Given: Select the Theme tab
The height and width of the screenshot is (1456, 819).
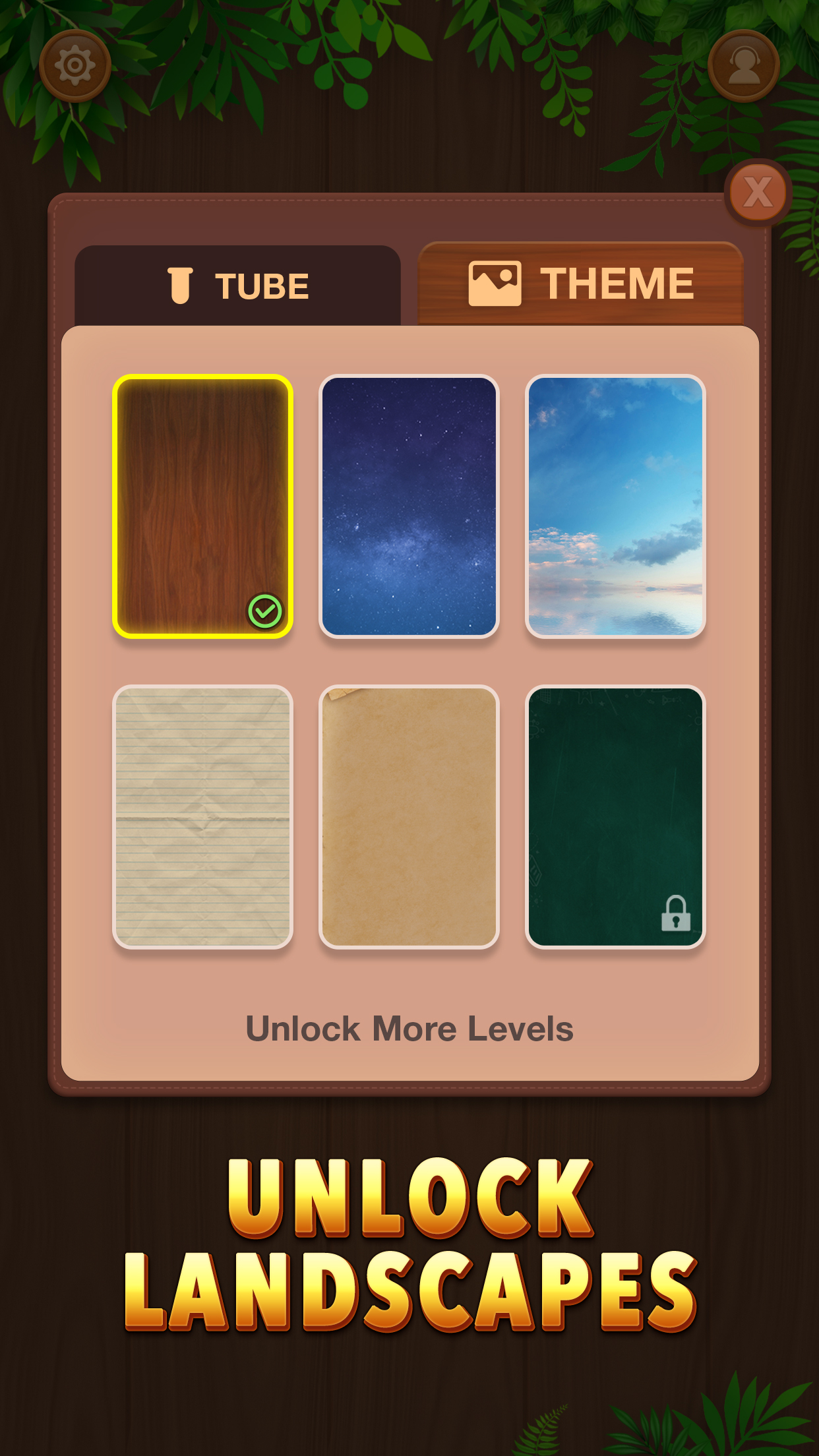Looking at the screenshot, I should coord(581,284).
